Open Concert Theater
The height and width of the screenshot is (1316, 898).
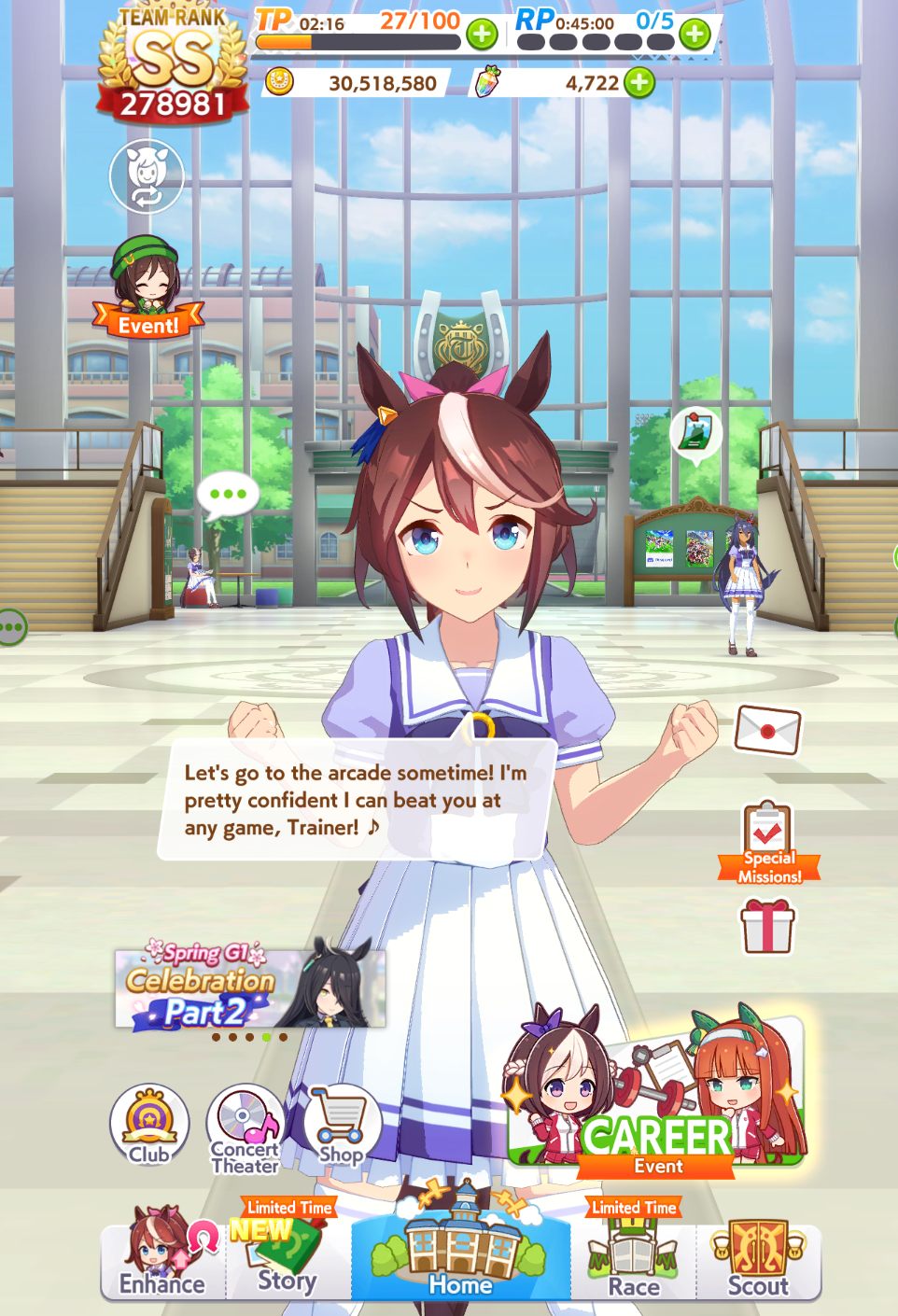(x=246, y=1129)
